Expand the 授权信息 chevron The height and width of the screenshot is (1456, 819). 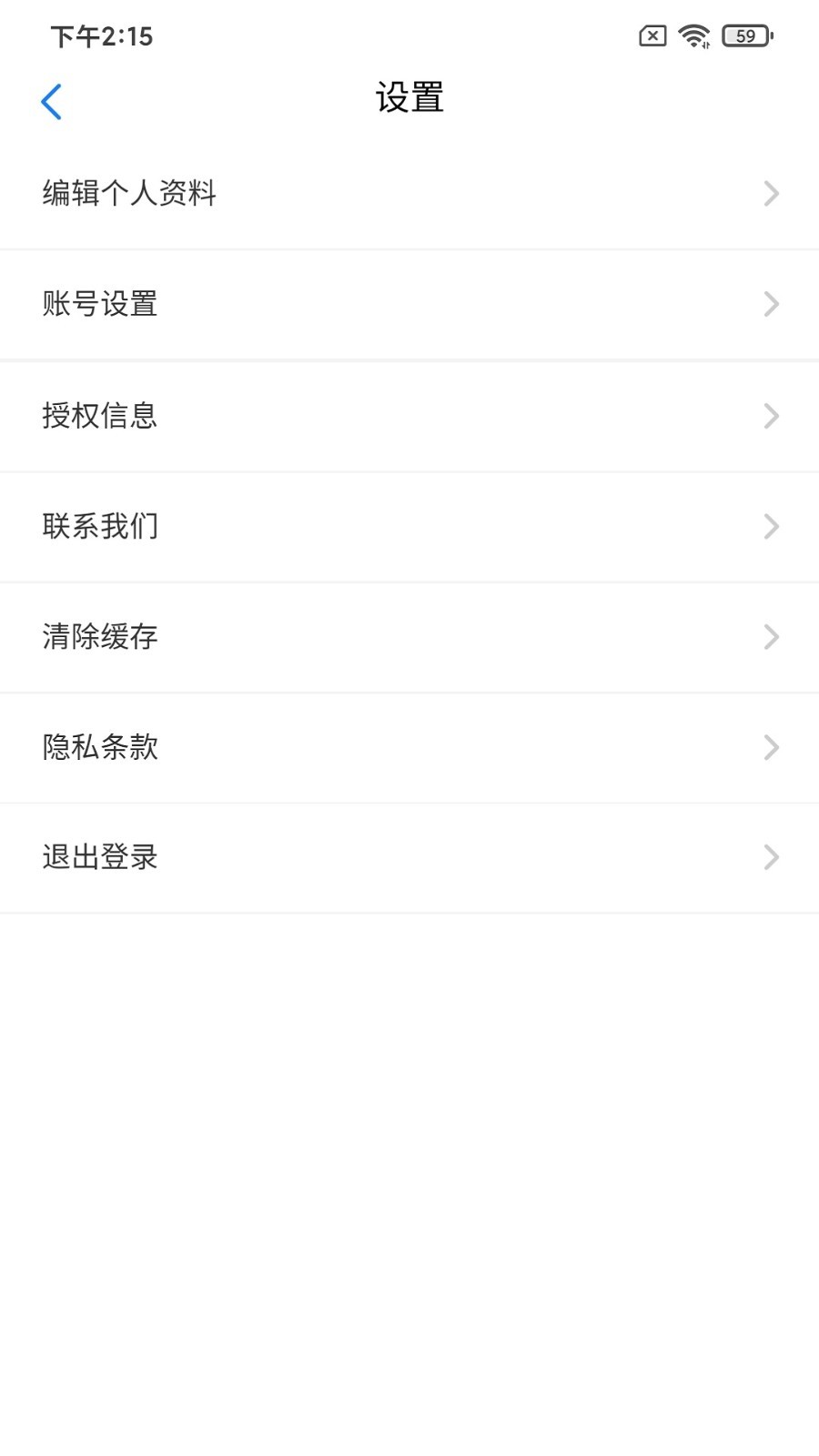click(x=772, y=415)
